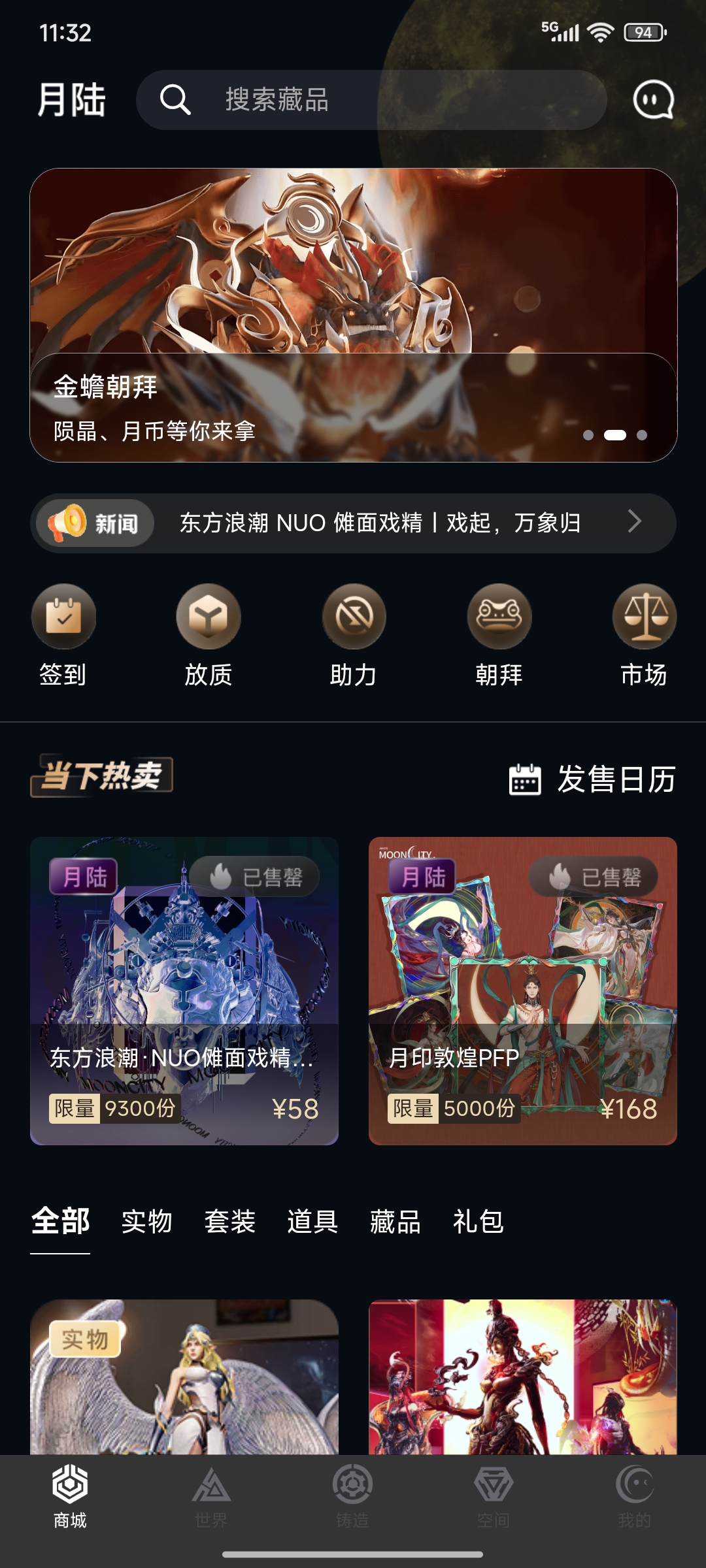Go to the 我的 profile tab
Image resolution: width=706 pixels, height=1568 pixels.
click(x=634, y=1496)
